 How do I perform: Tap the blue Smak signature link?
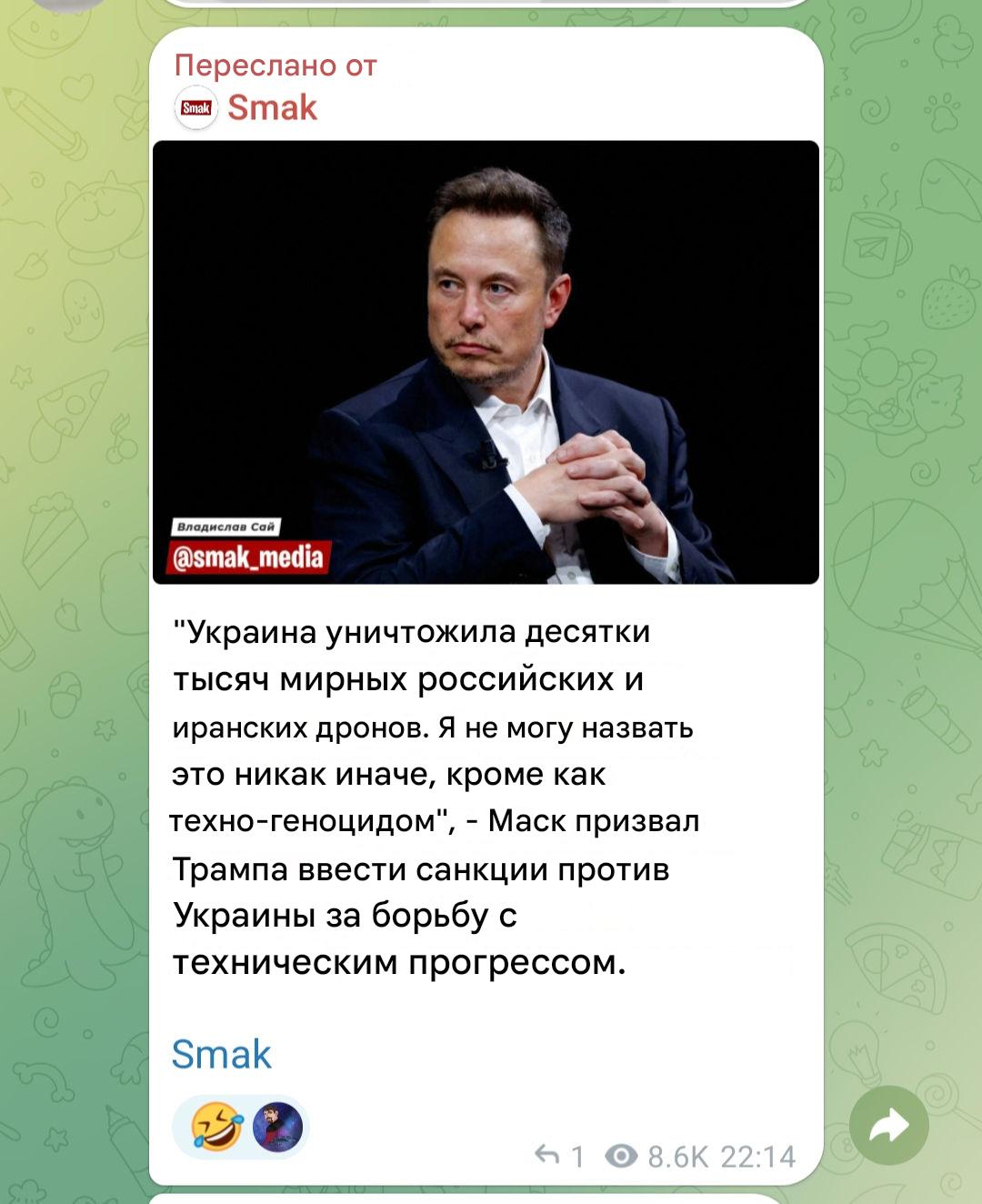(221, 1055)
